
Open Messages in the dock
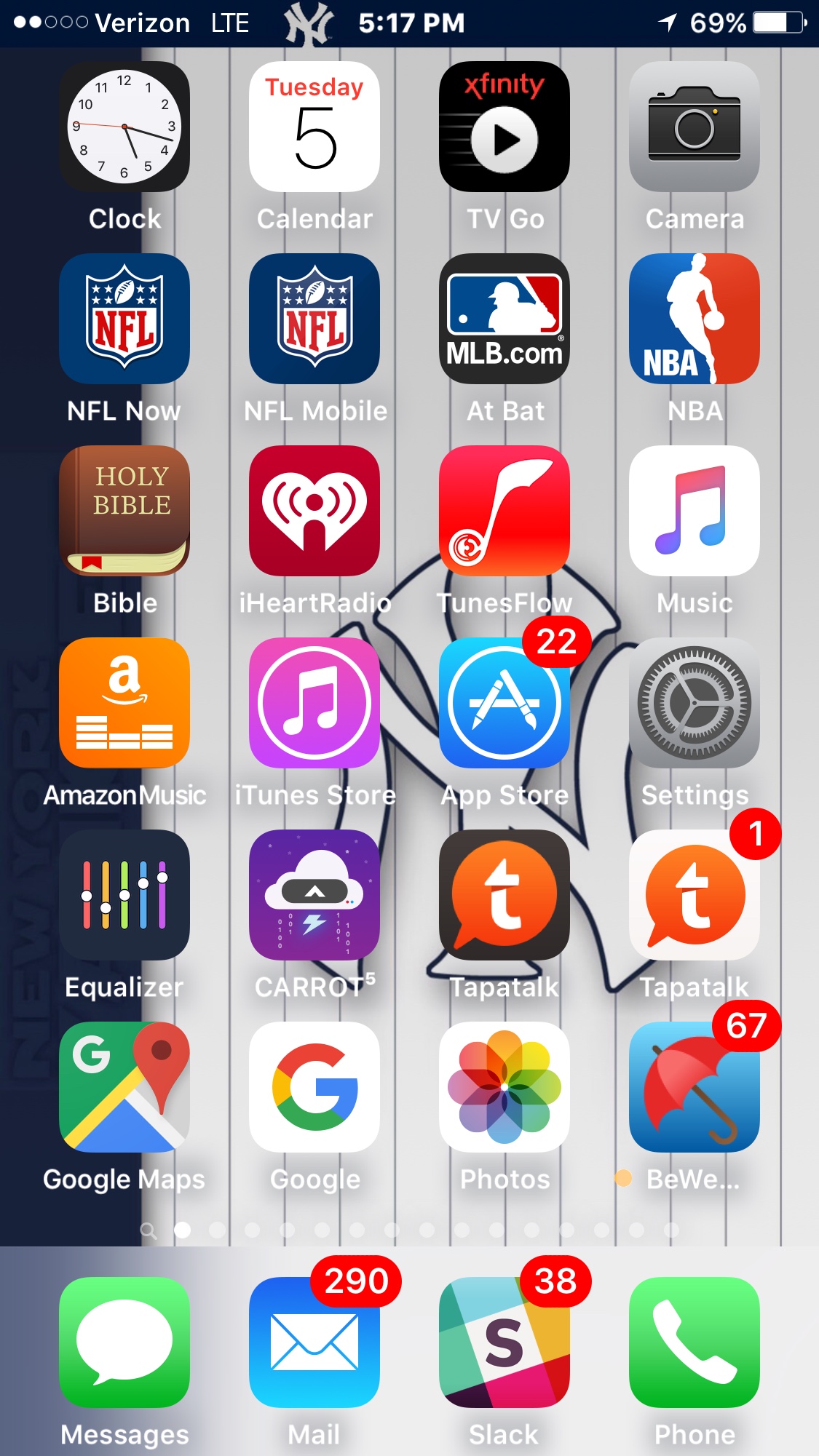click(124, 1342)
